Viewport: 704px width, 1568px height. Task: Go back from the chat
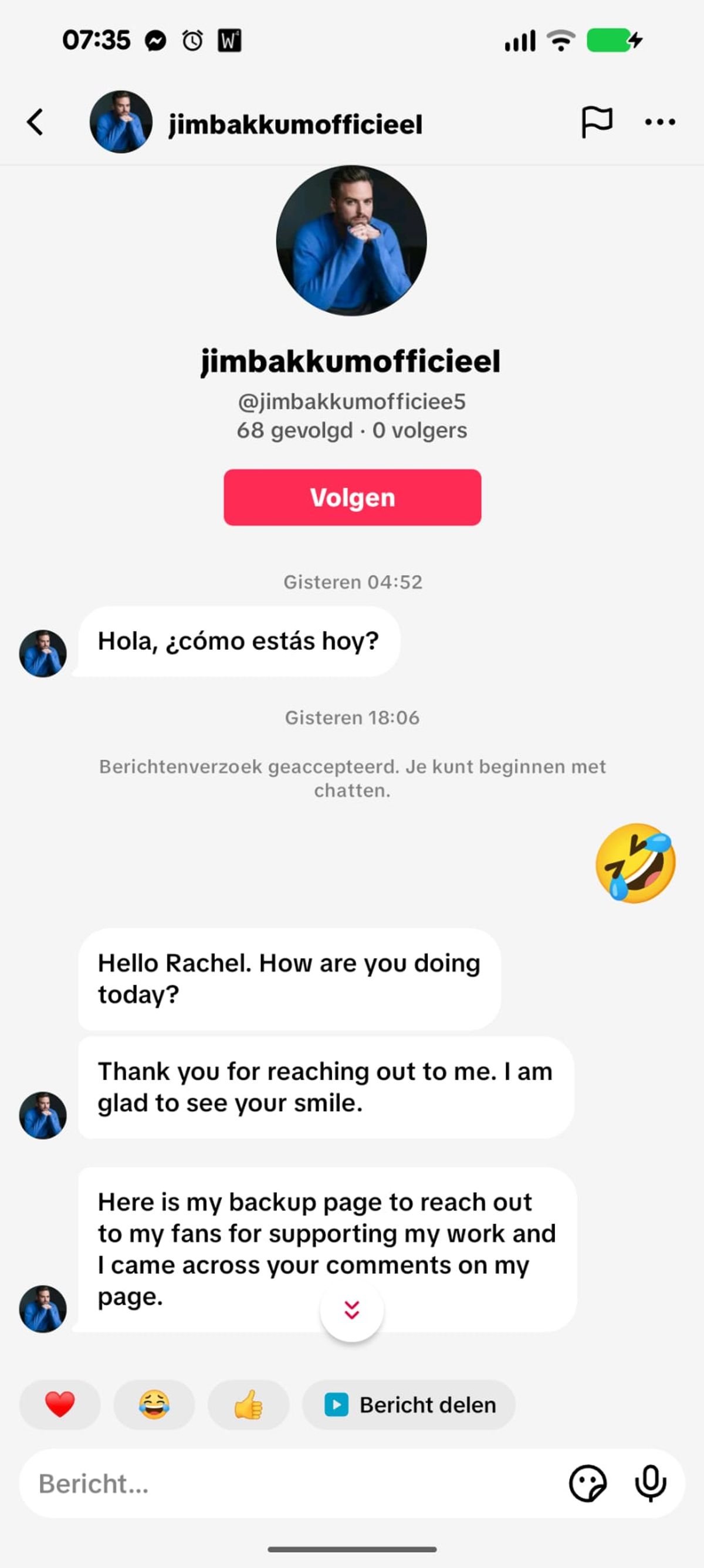[x=35, y=122]
